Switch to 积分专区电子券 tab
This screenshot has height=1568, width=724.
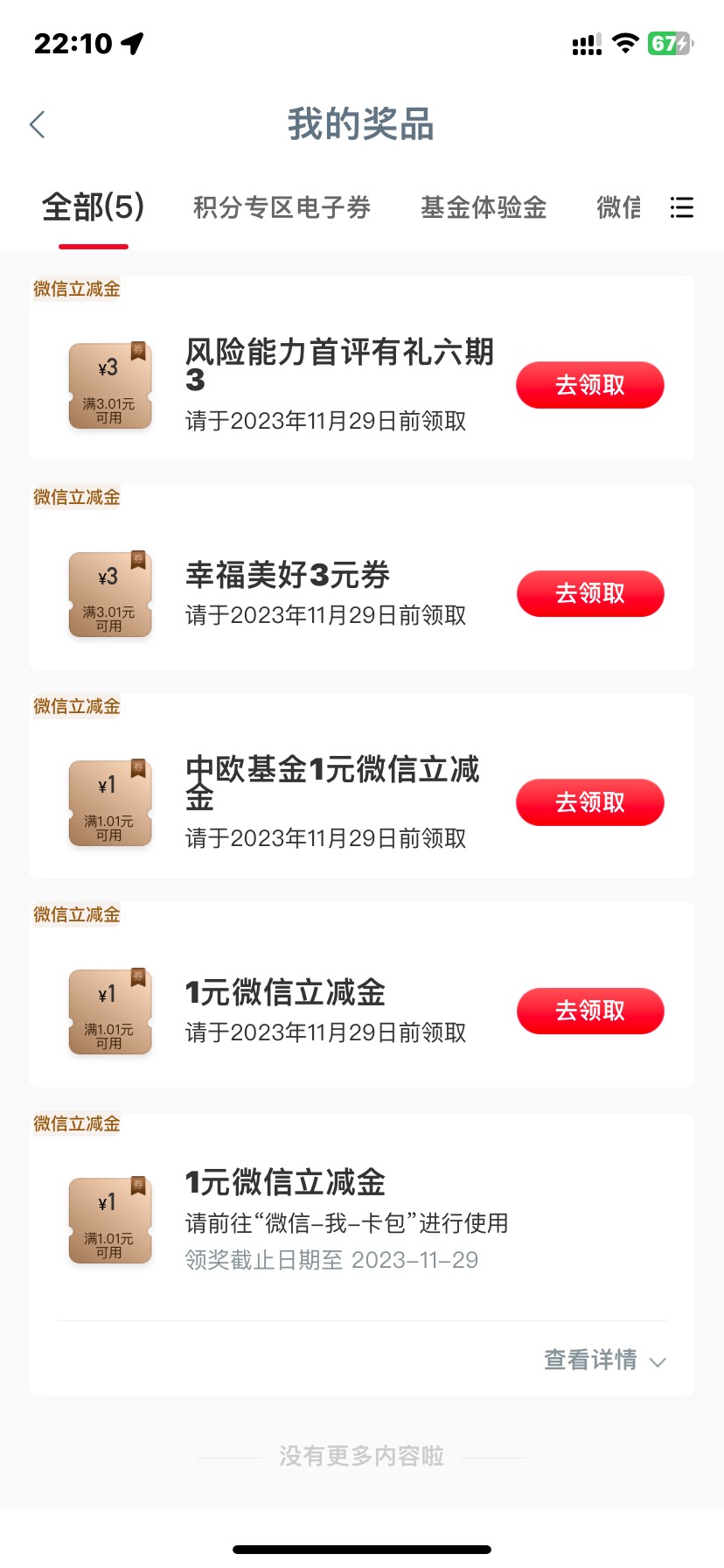click(x=282, y=207)
